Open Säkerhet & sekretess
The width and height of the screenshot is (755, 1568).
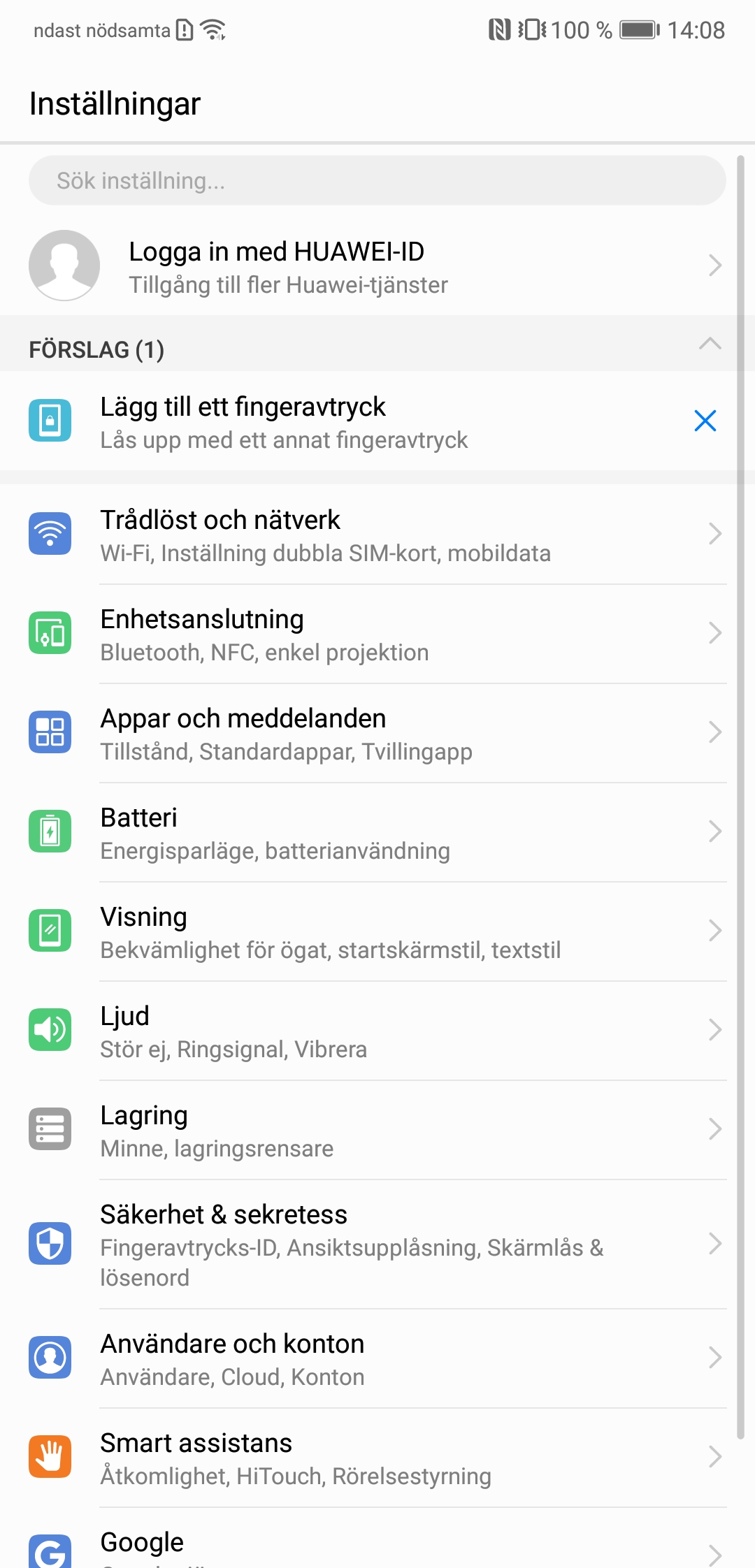377,1244
